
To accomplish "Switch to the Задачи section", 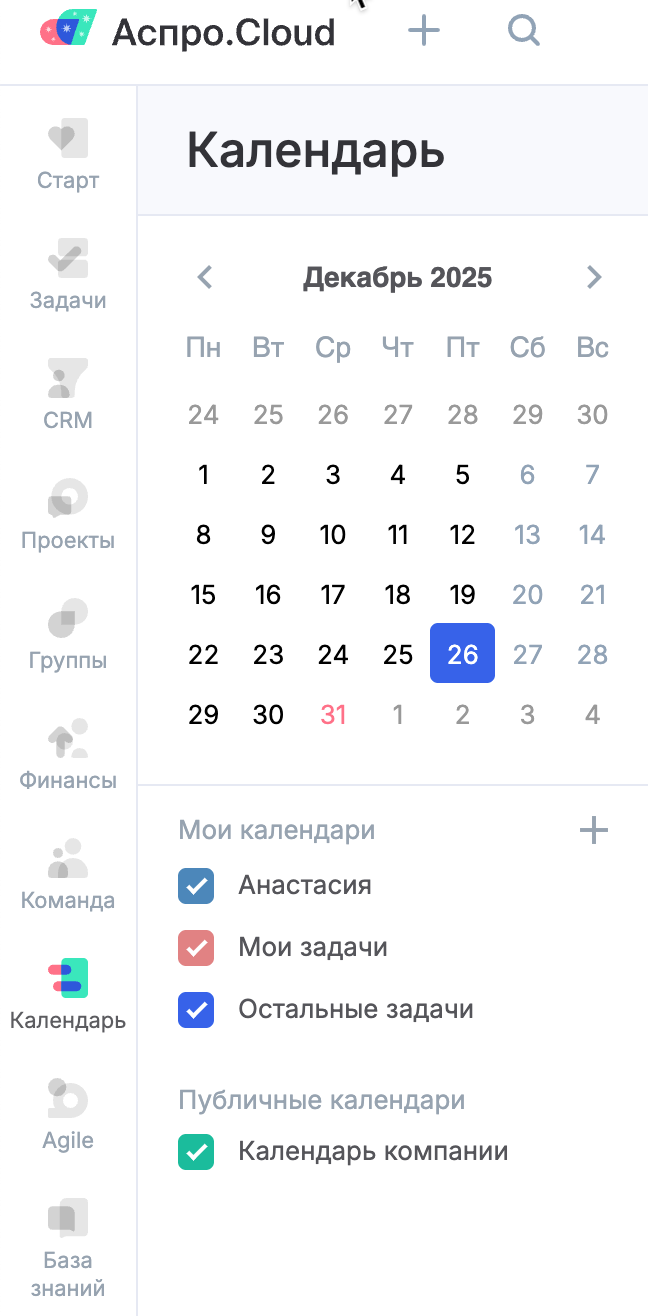I will click(68, 274).
